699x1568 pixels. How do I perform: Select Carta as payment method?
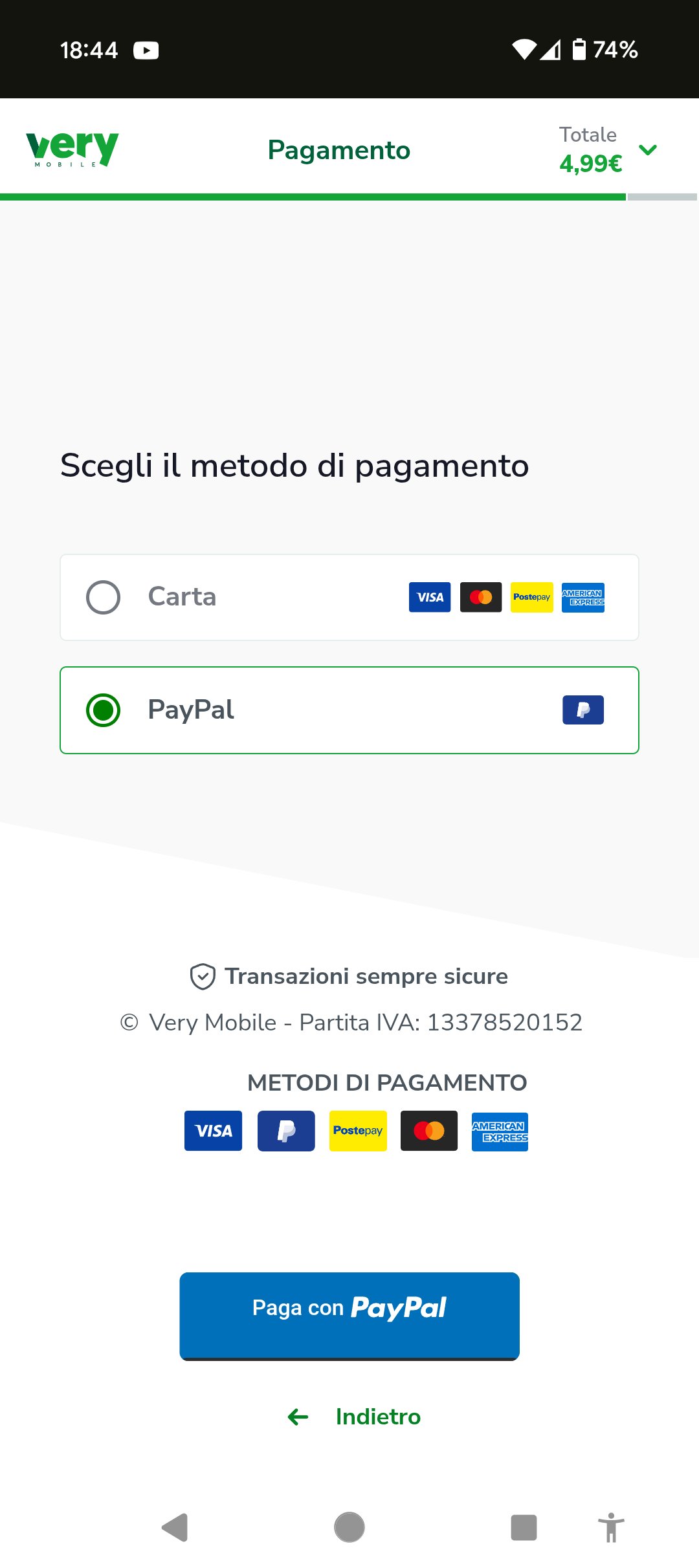(104, 597)
